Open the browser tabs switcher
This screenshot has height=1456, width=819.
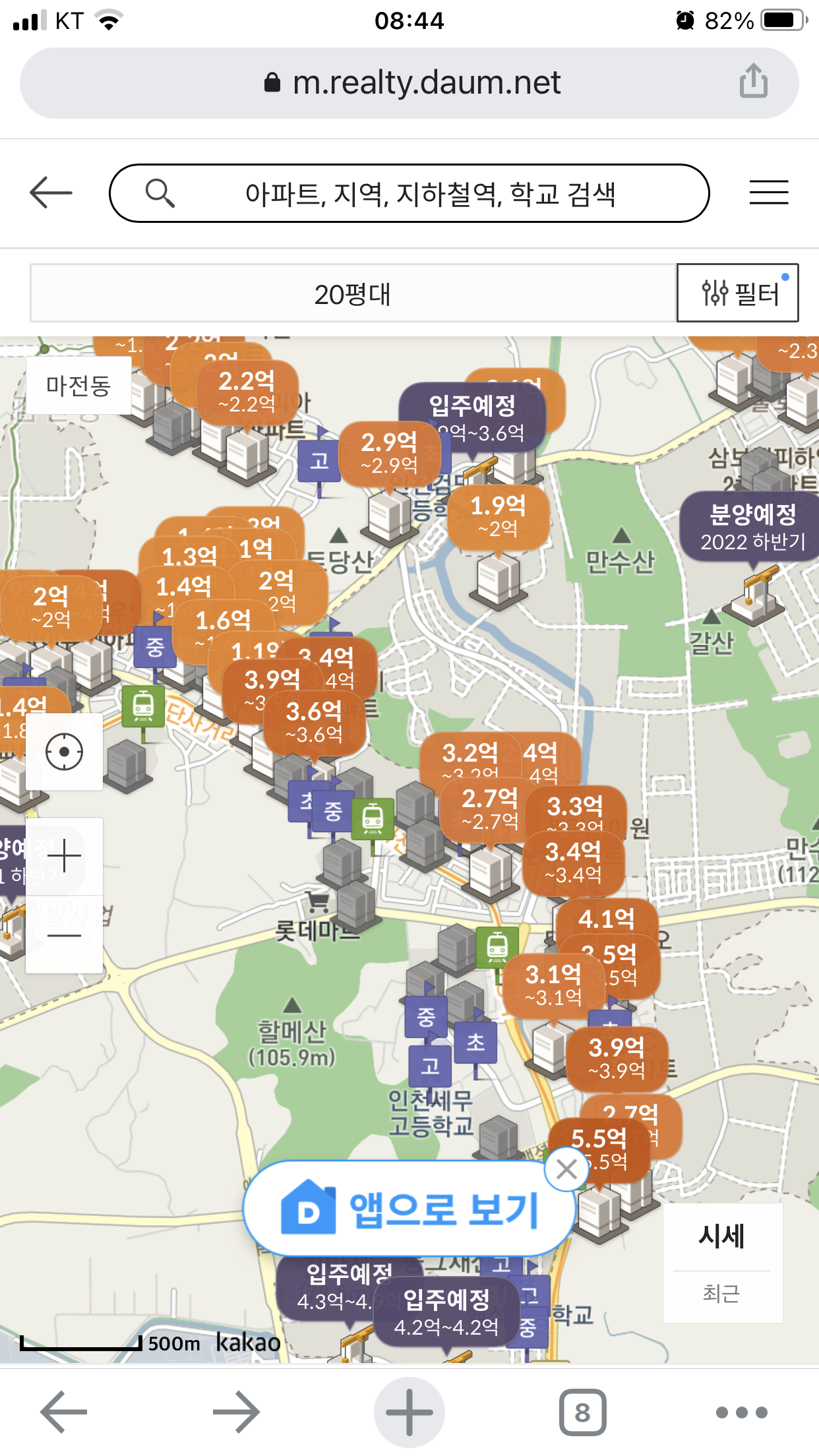pyautogui.click(x=582, y=1412)
